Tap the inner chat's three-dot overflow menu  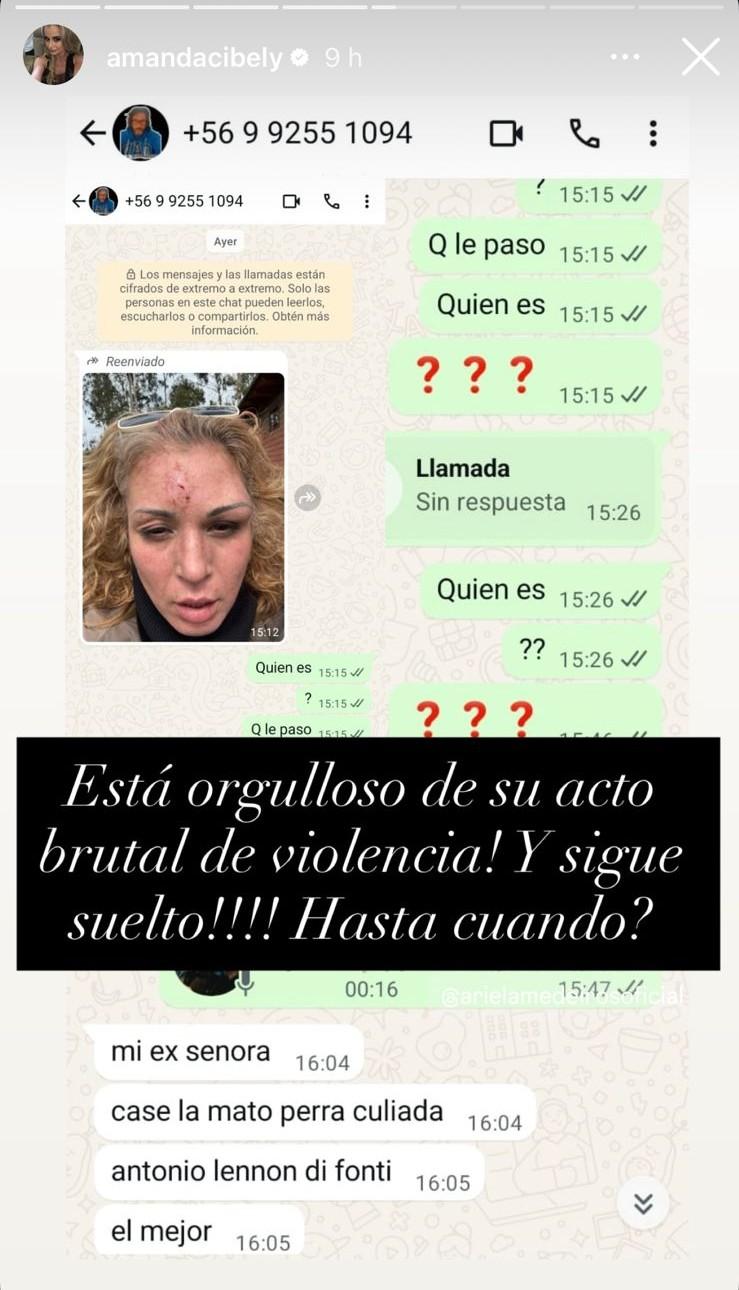click(366, 200)
